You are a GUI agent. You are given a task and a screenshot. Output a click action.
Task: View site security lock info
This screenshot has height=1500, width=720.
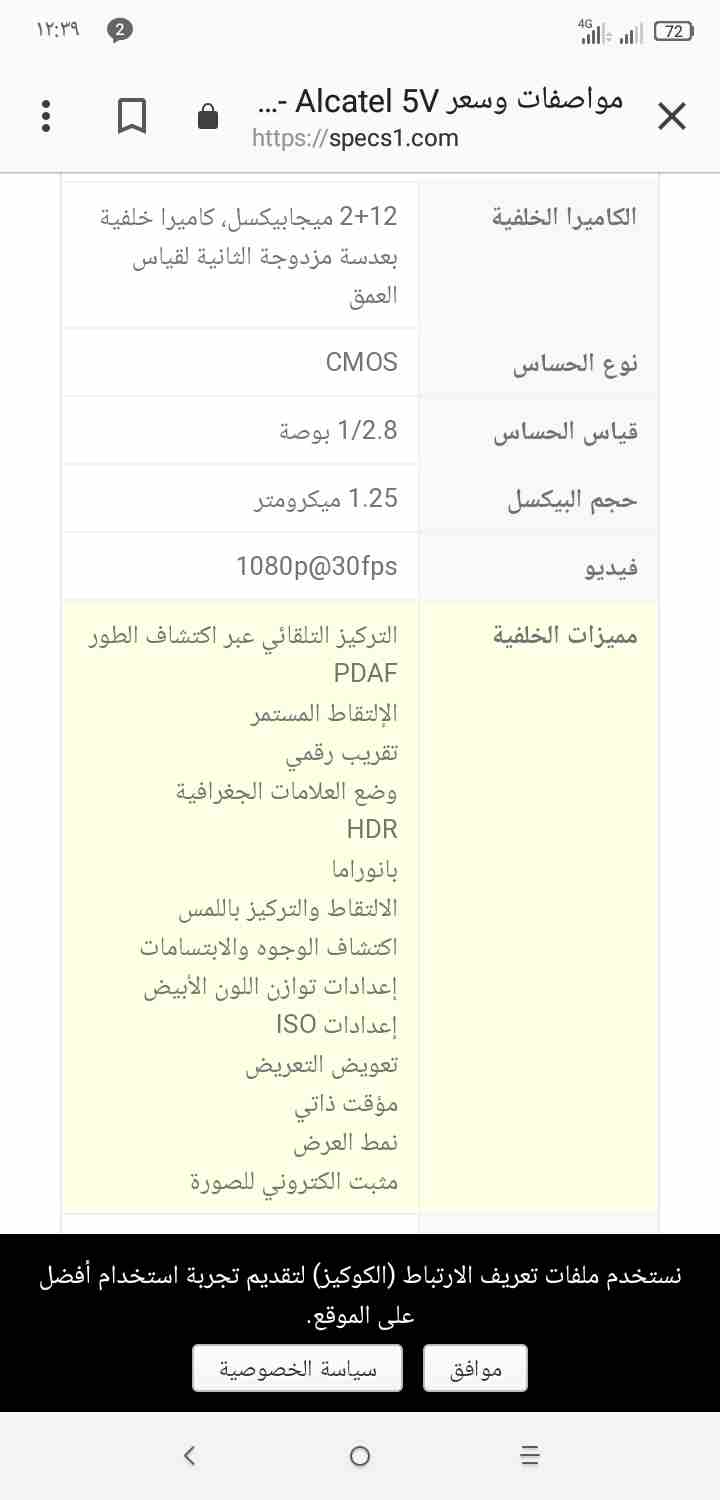pyautogui.click(x=208, y=117)
